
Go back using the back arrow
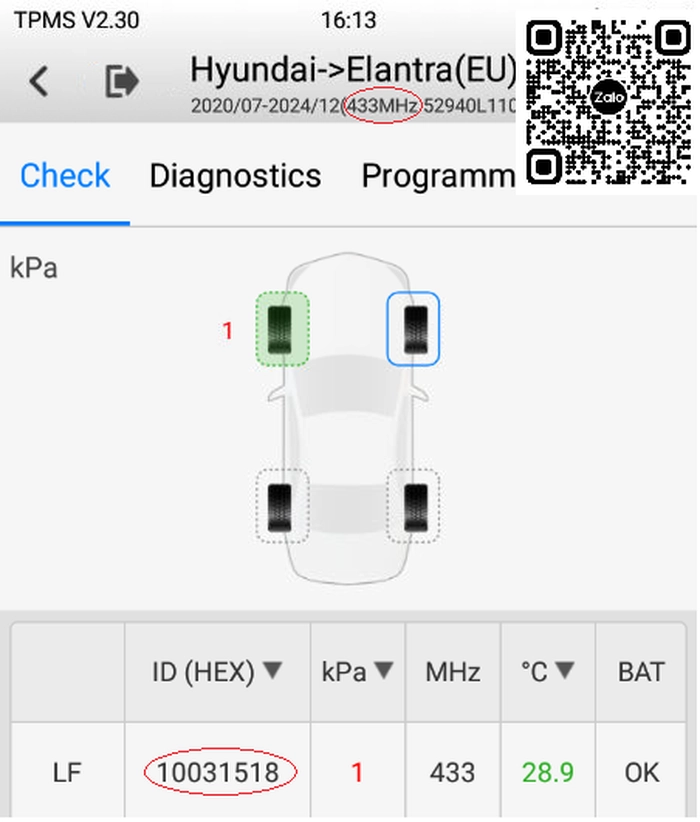pos(39,81)
